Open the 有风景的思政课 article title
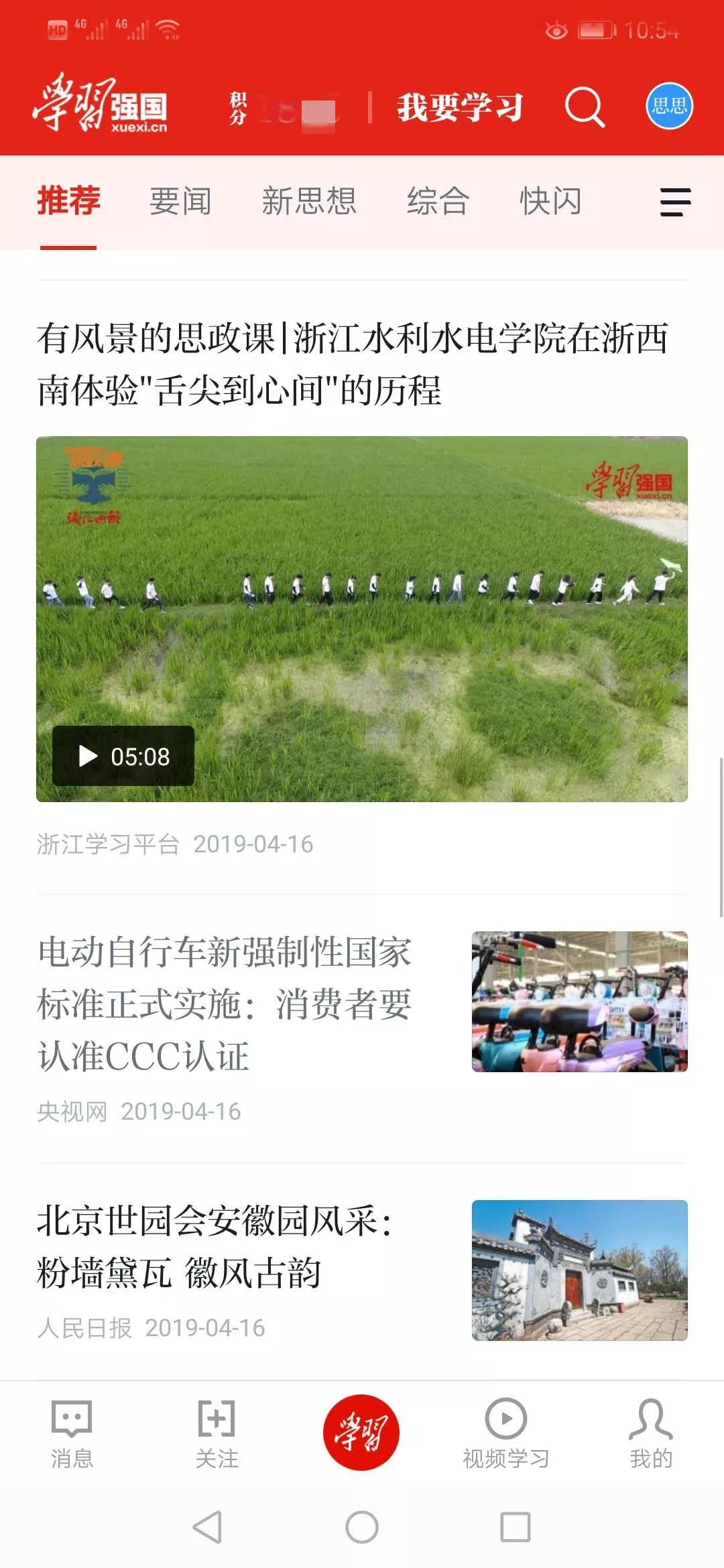The height and width of the screenshot is (1568, 724). 352,364
